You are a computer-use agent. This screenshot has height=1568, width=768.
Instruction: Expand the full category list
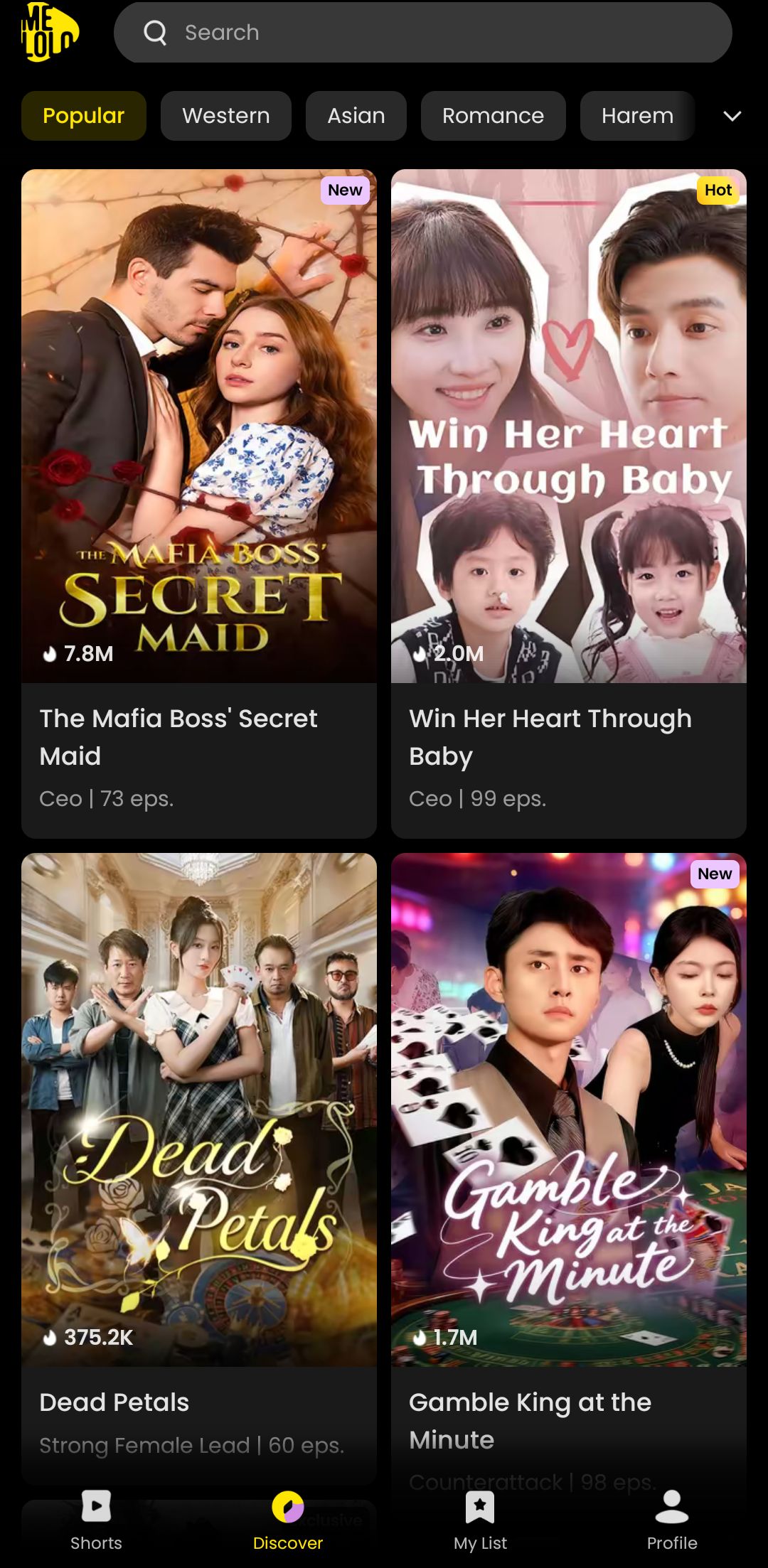point(732,116)
